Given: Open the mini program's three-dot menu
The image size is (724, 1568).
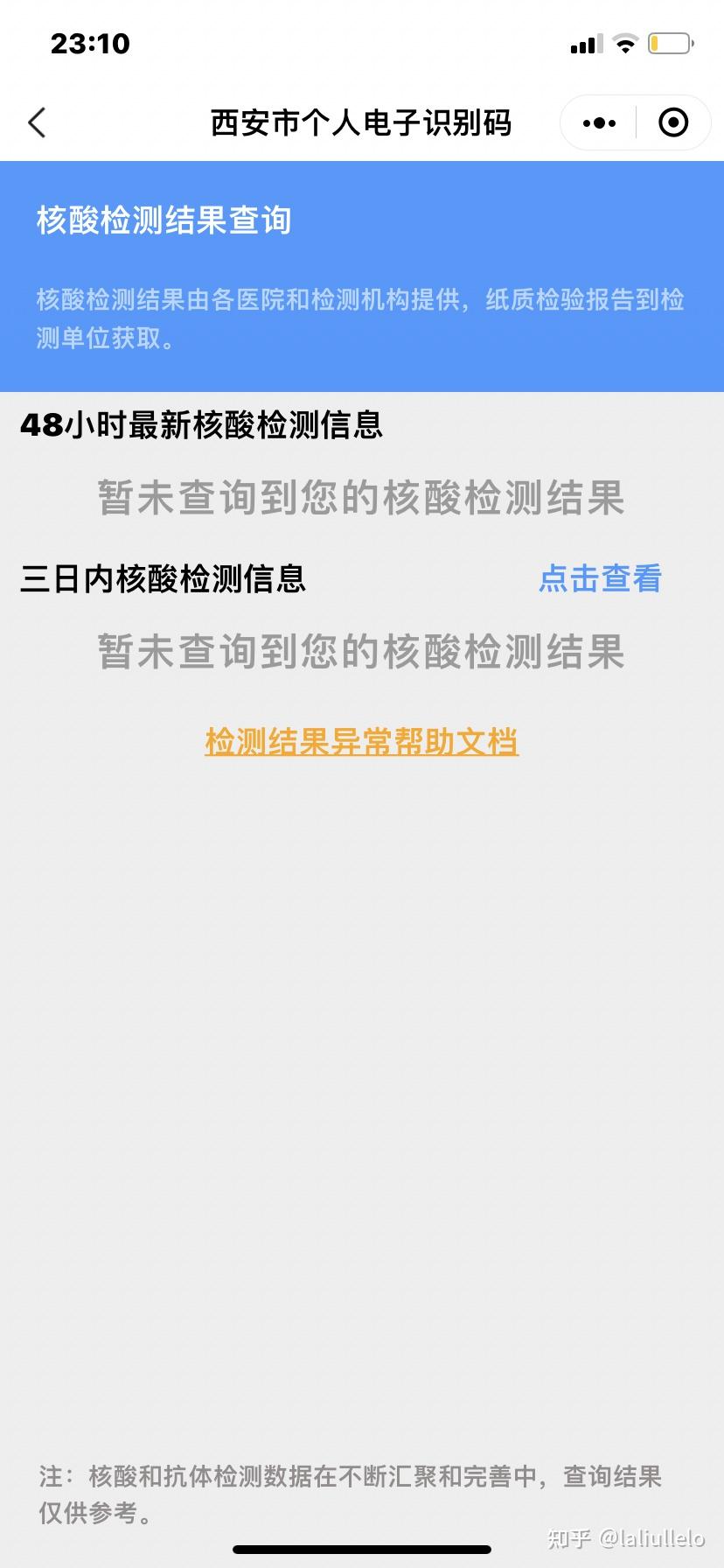Looking at the screenshot, I should [599, 122].
